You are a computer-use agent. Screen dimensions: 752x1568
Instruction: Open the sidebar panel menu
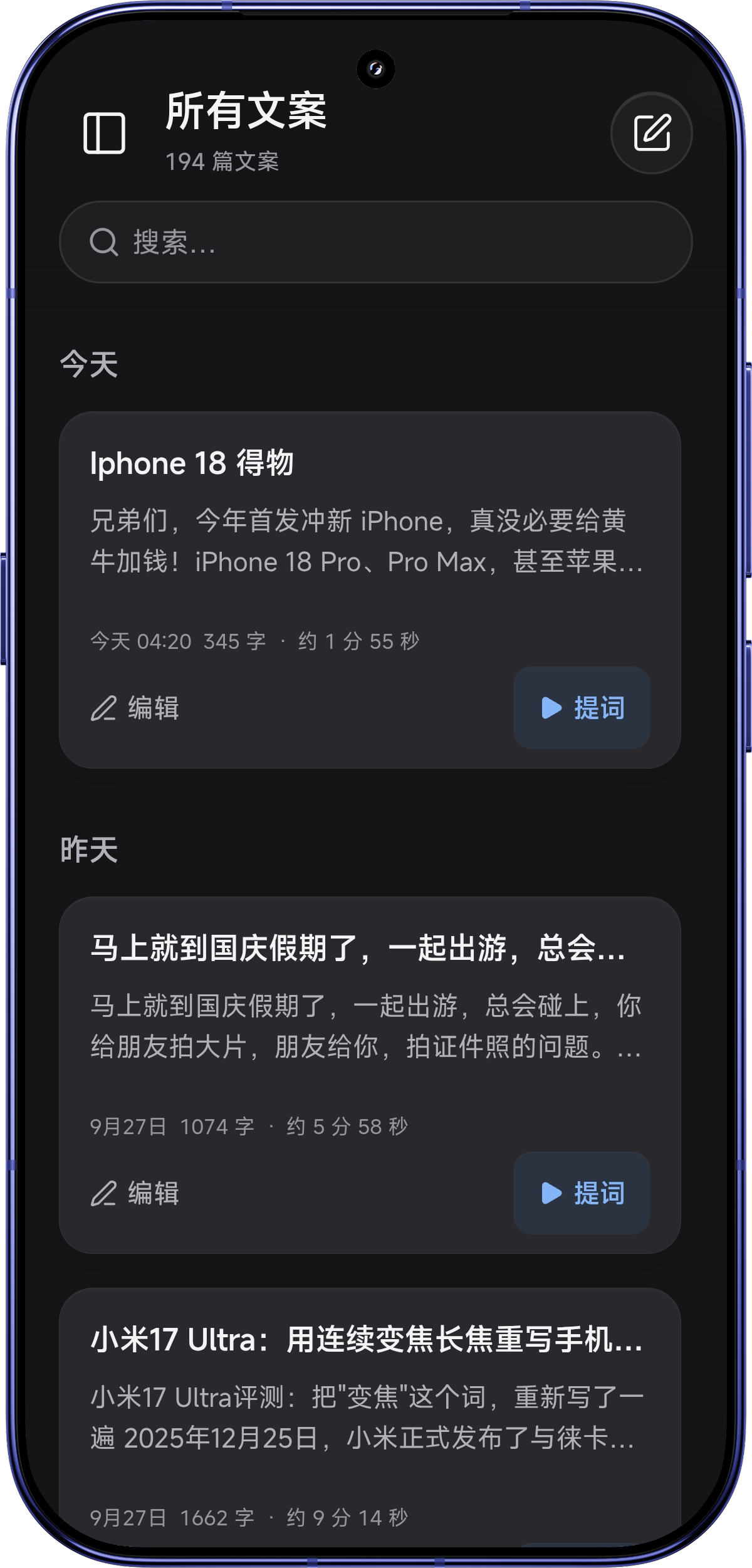[x=104, y=133]
